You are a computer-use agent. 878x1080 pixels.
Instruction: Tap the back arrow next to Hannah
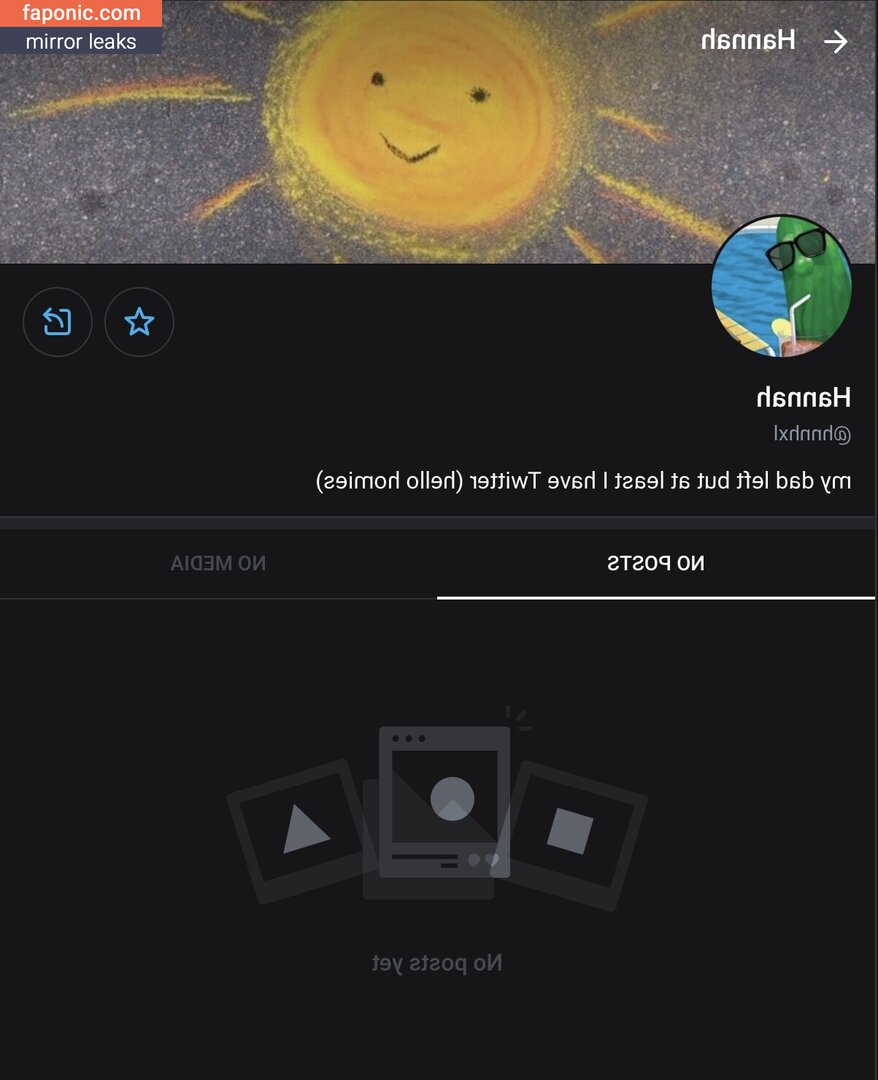tap(835, 41)
